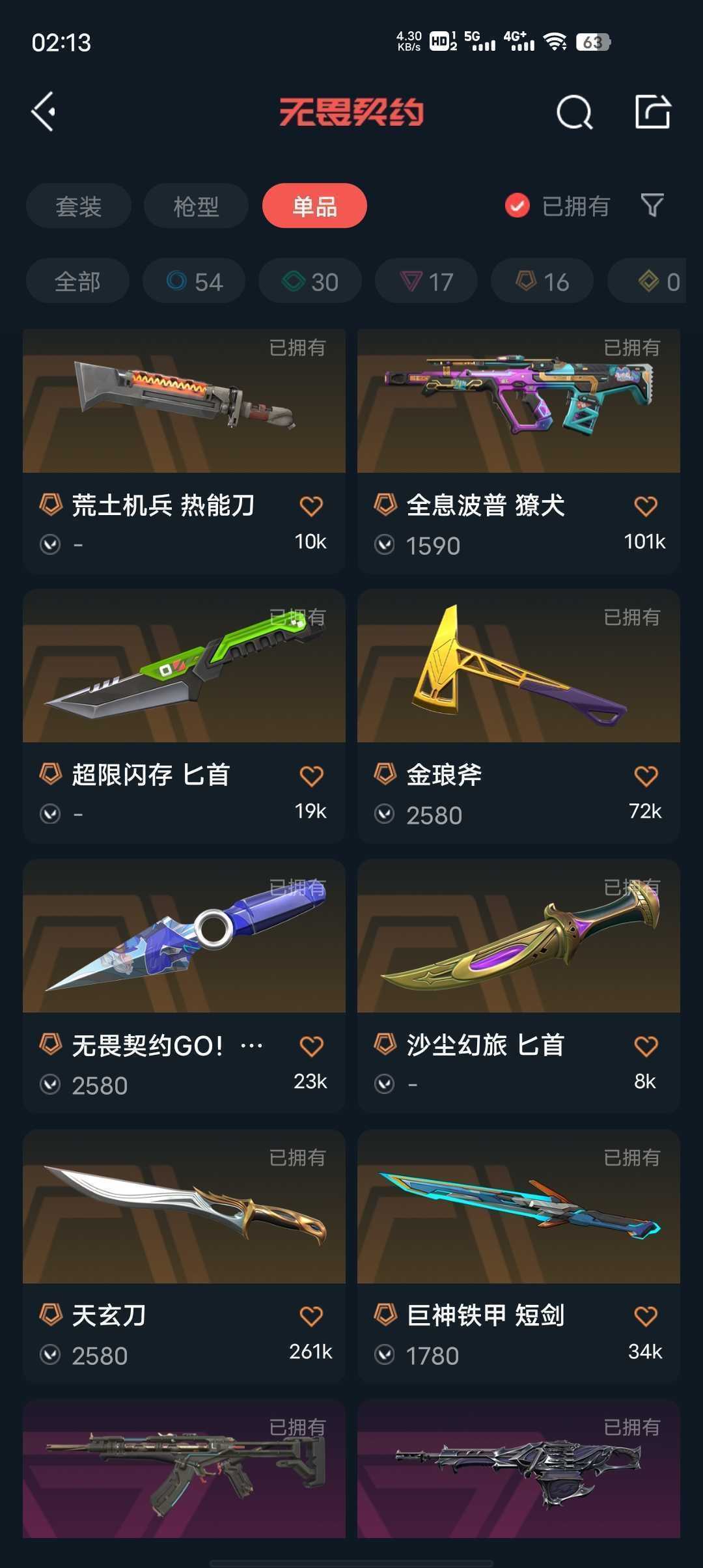This screenshot has width=703, height=1568.
Task: Switch to the 枪型 tab
Action: (x=196, y=206)
